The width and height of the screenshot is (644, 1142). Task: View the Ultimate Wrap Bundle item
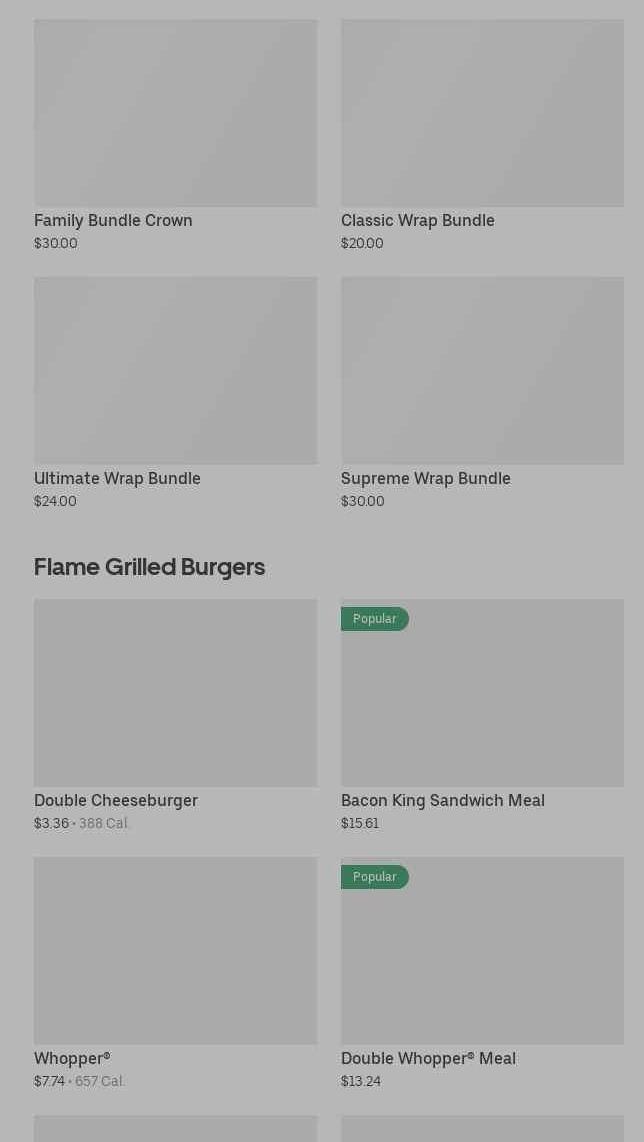tap(175, 392)
